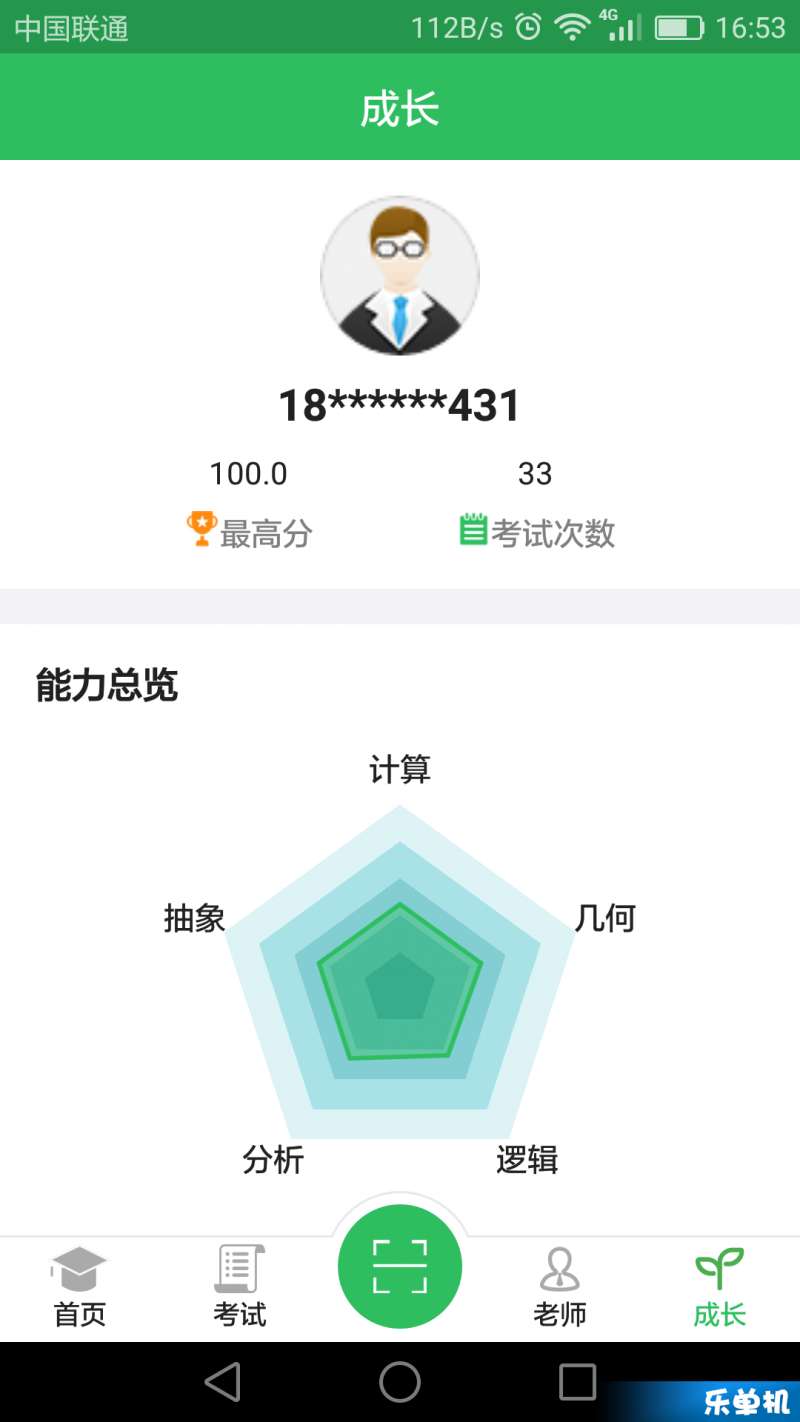
Task: Select the 成长 tab
Action: (719, 1287)
